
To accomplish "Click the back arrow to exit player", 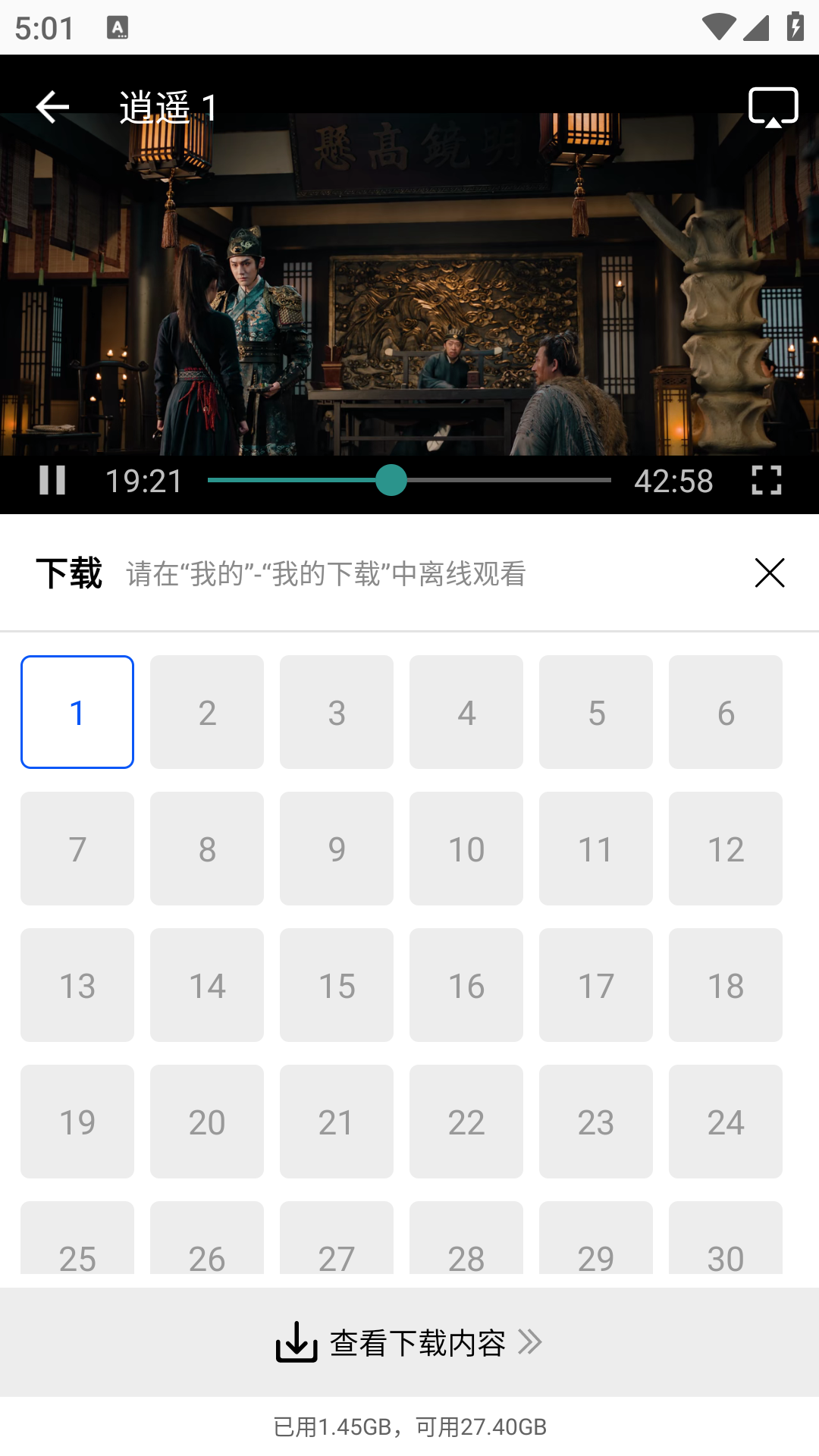I will pyautogui.click(x=52, y=106).
